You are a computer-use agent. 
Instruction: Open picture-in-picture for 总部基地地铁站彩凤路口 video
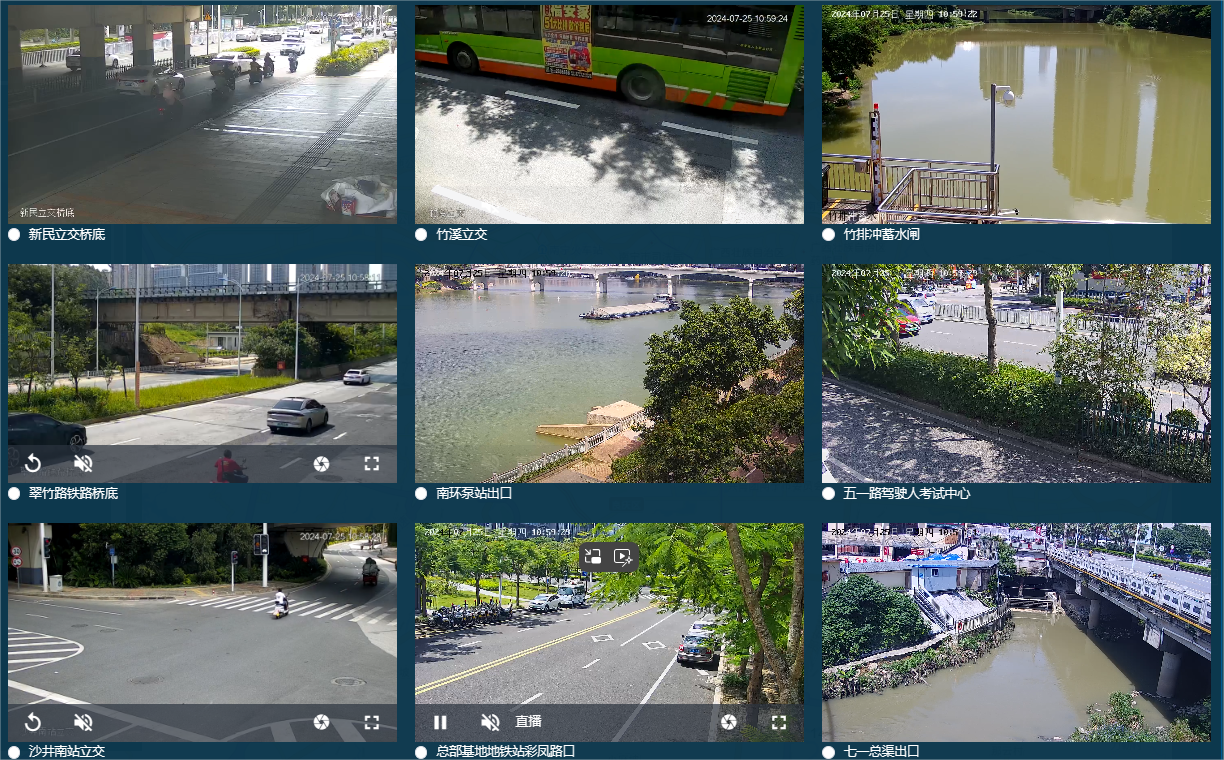coord(593,557)
